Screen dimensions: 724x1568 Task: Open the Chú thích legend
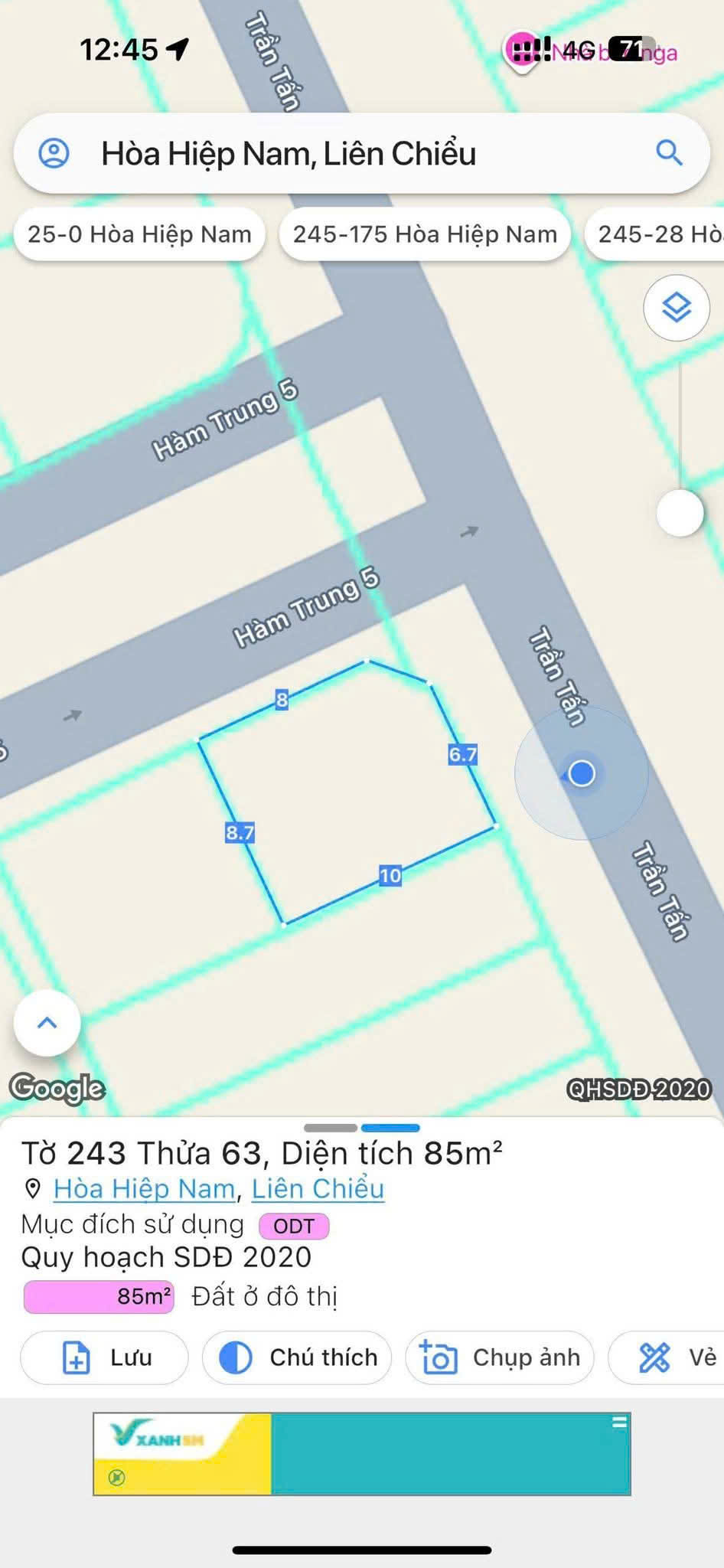[x=297, y=1357]
